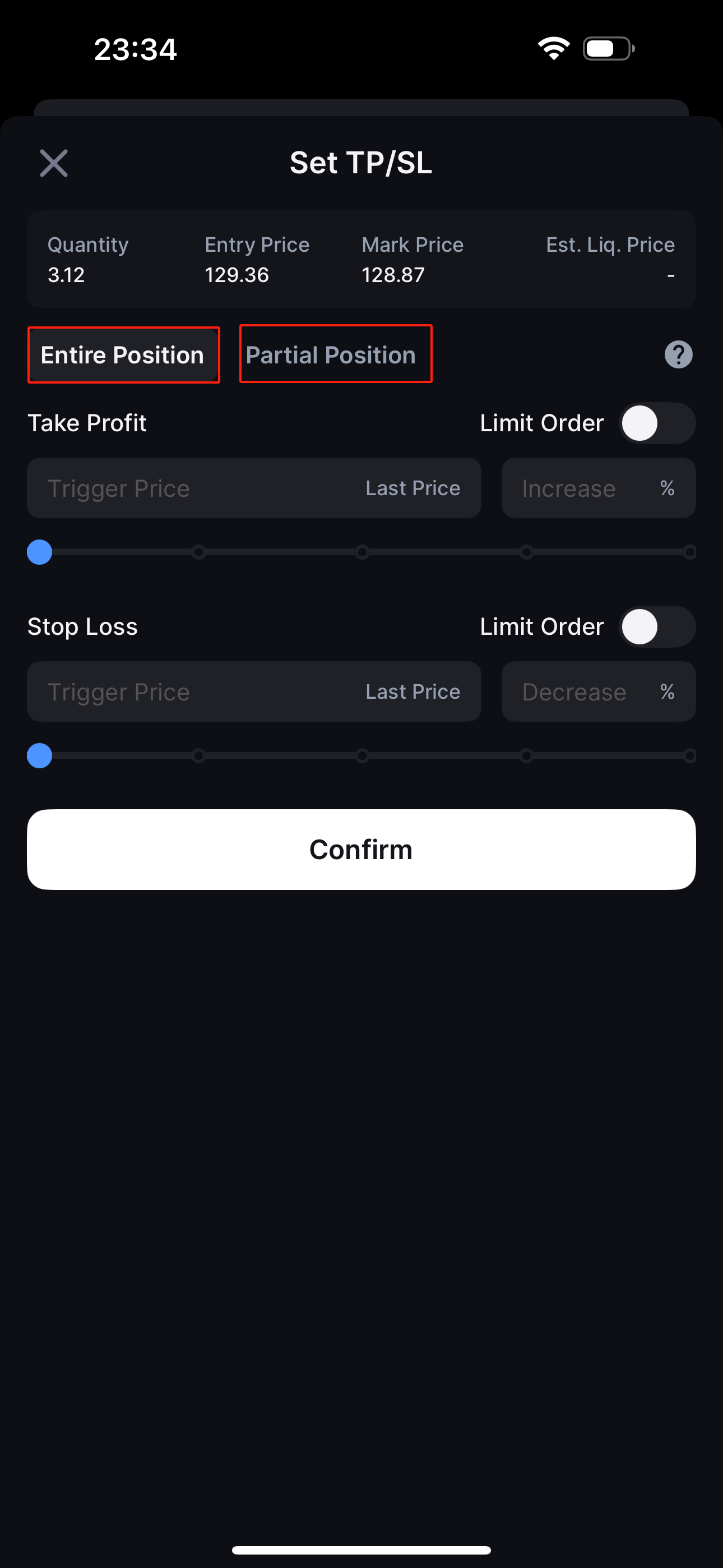This screenshot has height=1568, width=723.
Task: Tap the Stop Loss slider's last marker
Action: pos(689,755)
